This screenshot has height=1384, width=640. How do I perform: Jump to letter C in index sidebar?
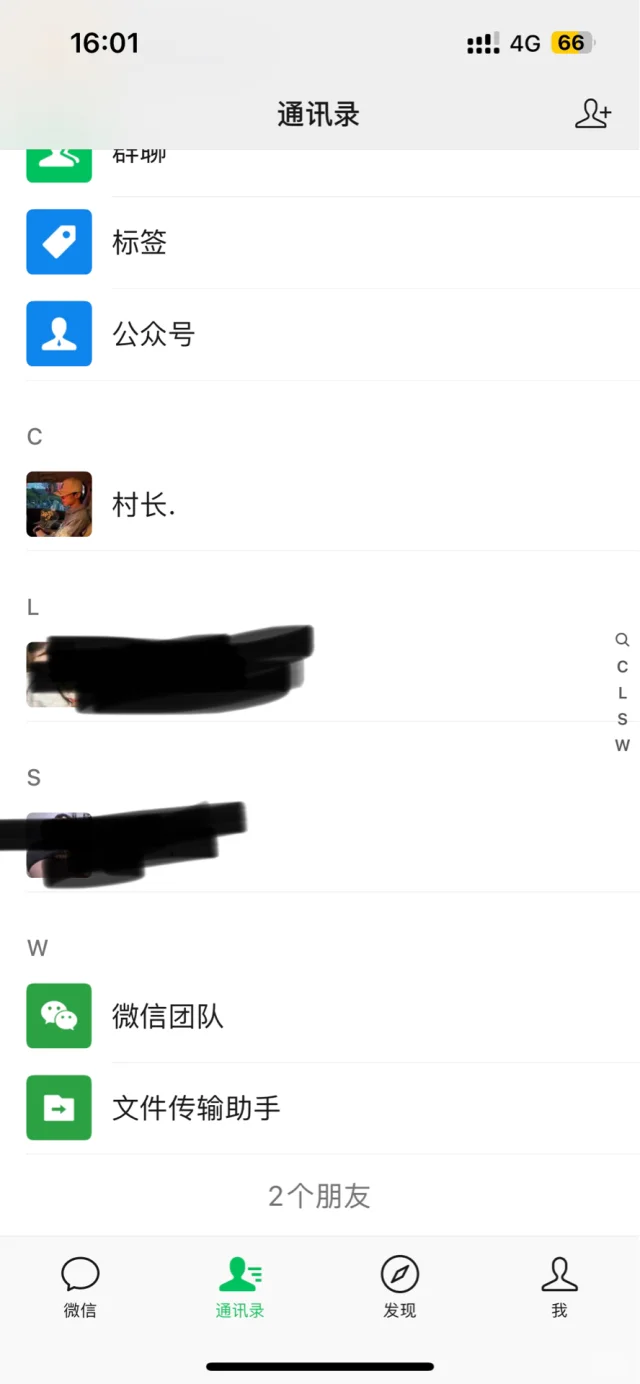(622, 667)
